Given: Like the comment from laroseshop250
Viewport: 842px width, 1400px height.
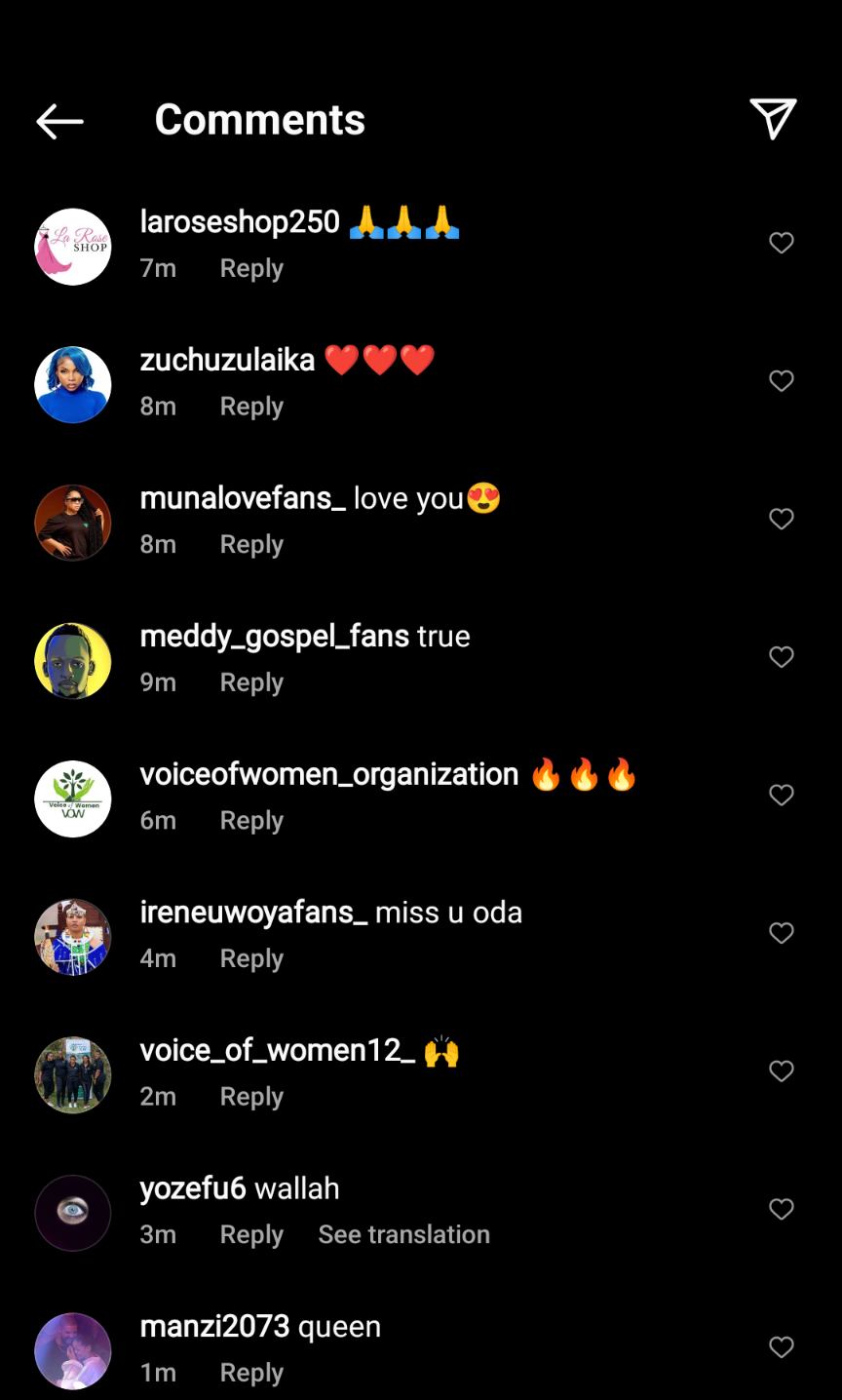Looking at the screenshot, I should [x=782, y=243].
